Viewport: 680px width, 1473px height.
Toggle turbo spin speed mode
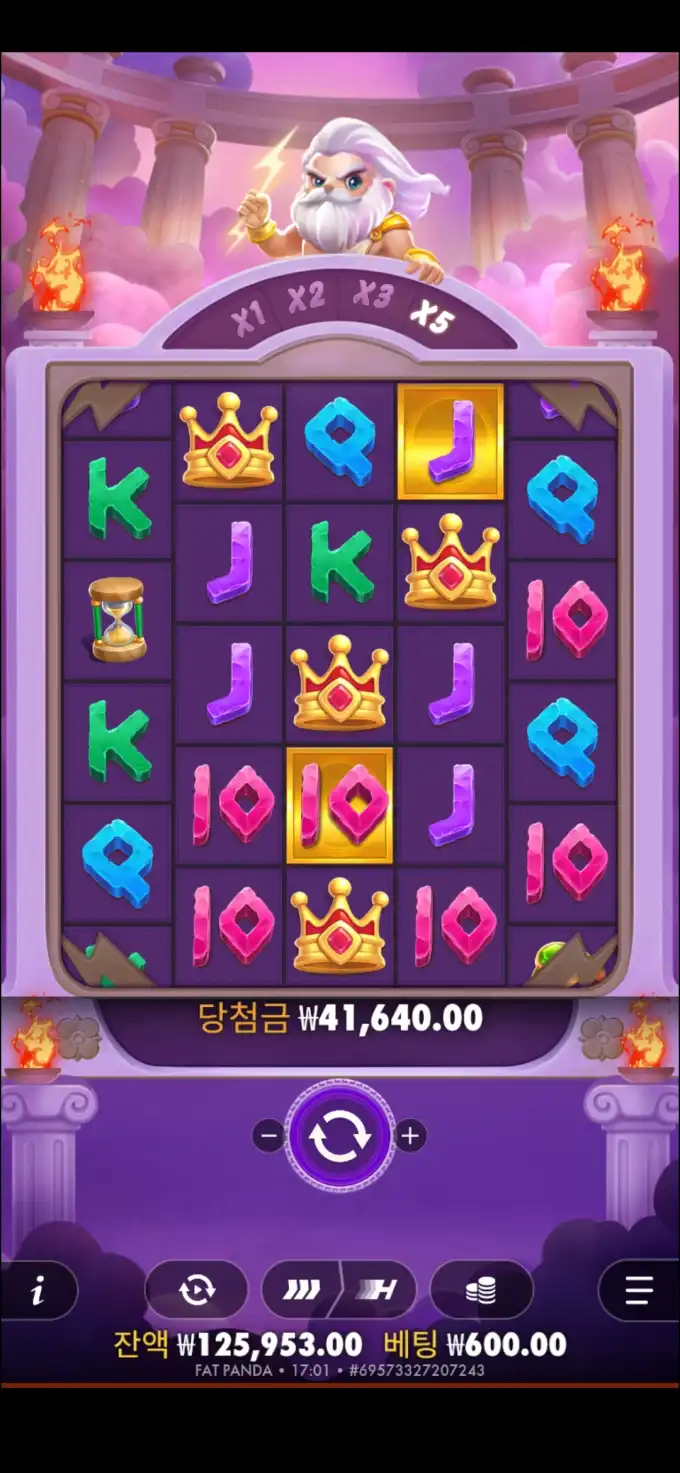(x=339, y=1291)
